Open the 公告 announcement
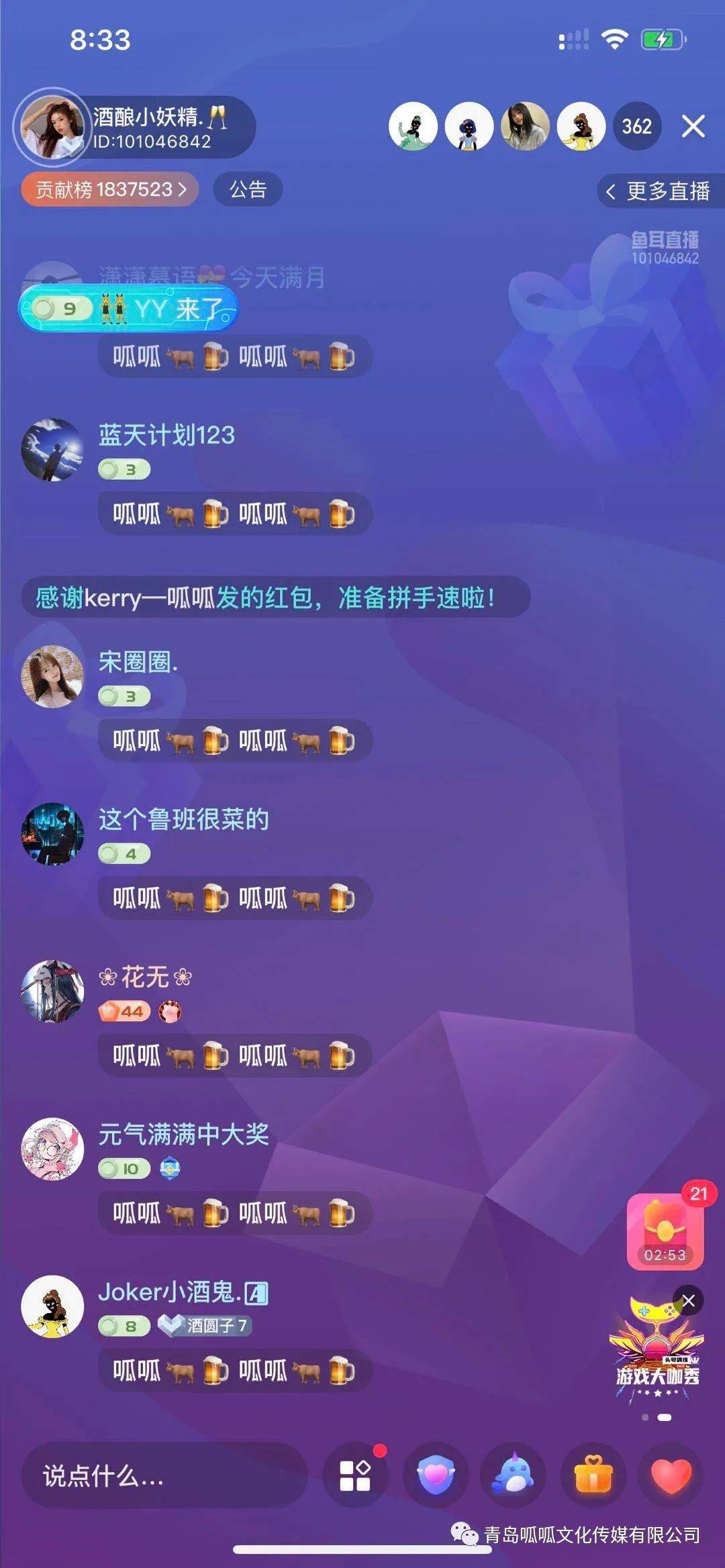The image size is (725, 1568). pyautogui.click(x=248, y=190)
